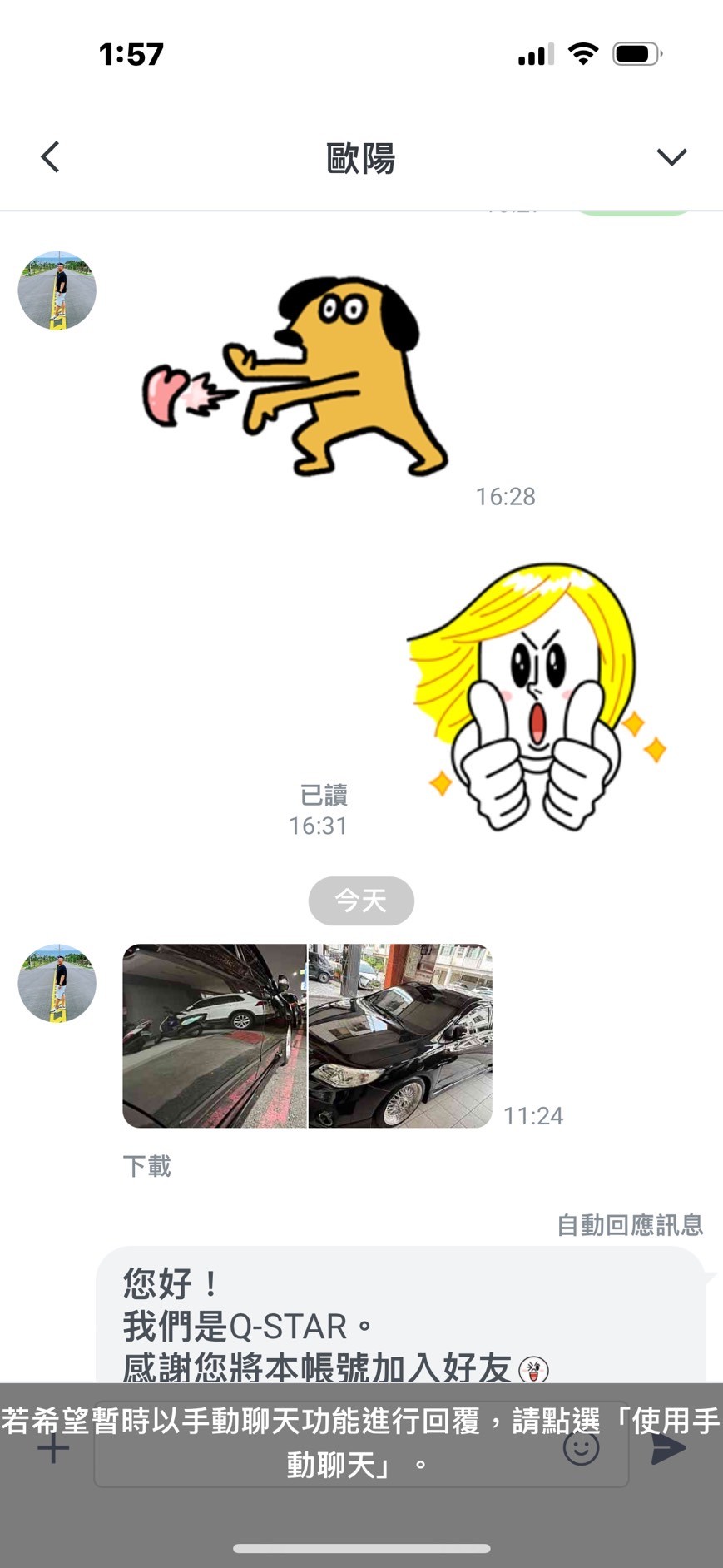This screenshot has height=1568, width=723.
Task: Send the message
Action: point(668,1448)
